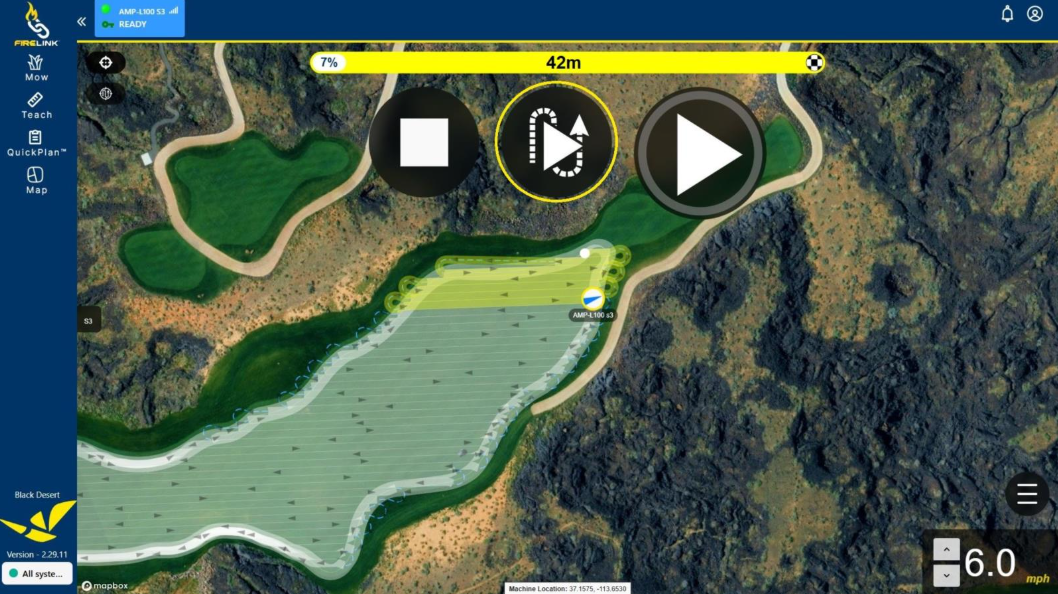Image resolution: width=1058 pixels, height=594 pixels.
Task: Go to QuickPlan
Action: click(36, 143)
